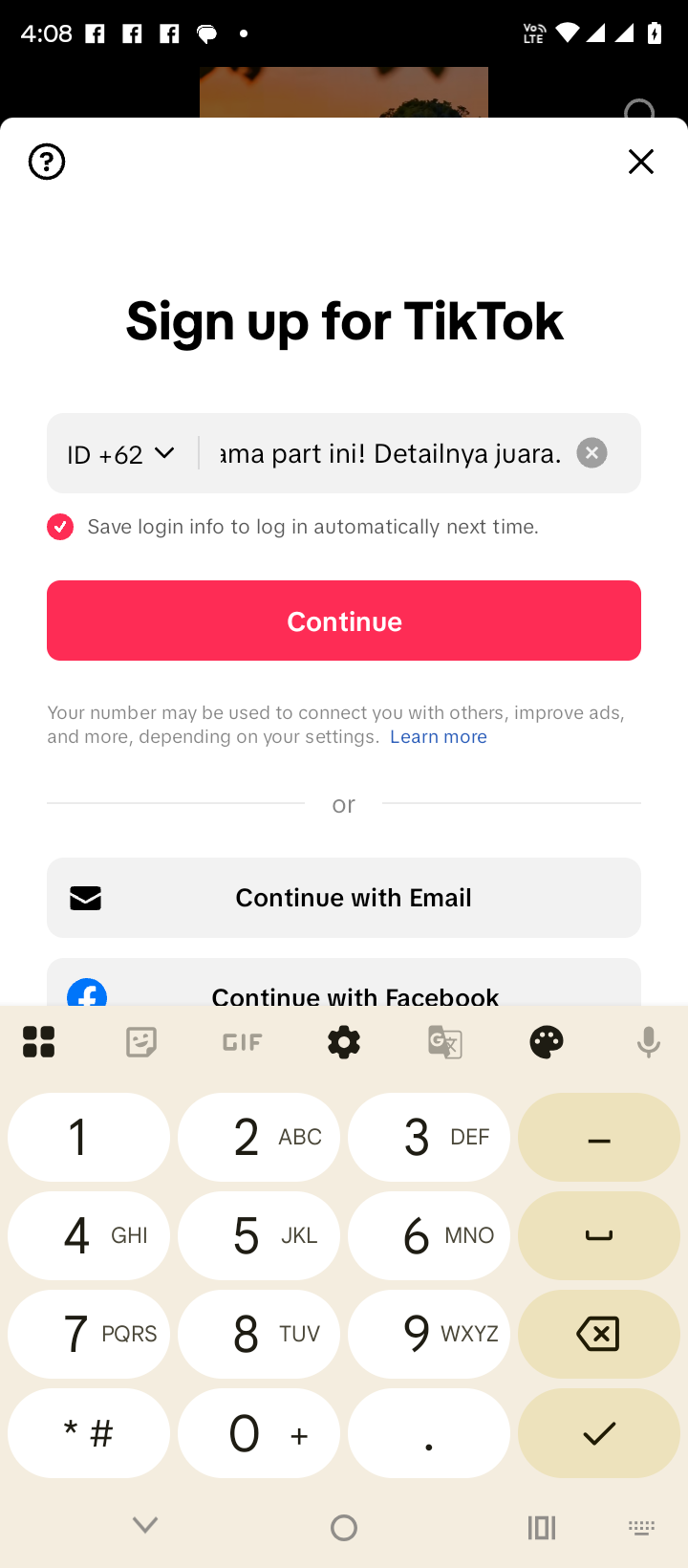Clear the phone number field text
Viewport: 688px width, 1568px height.
[x=591, y=452]
